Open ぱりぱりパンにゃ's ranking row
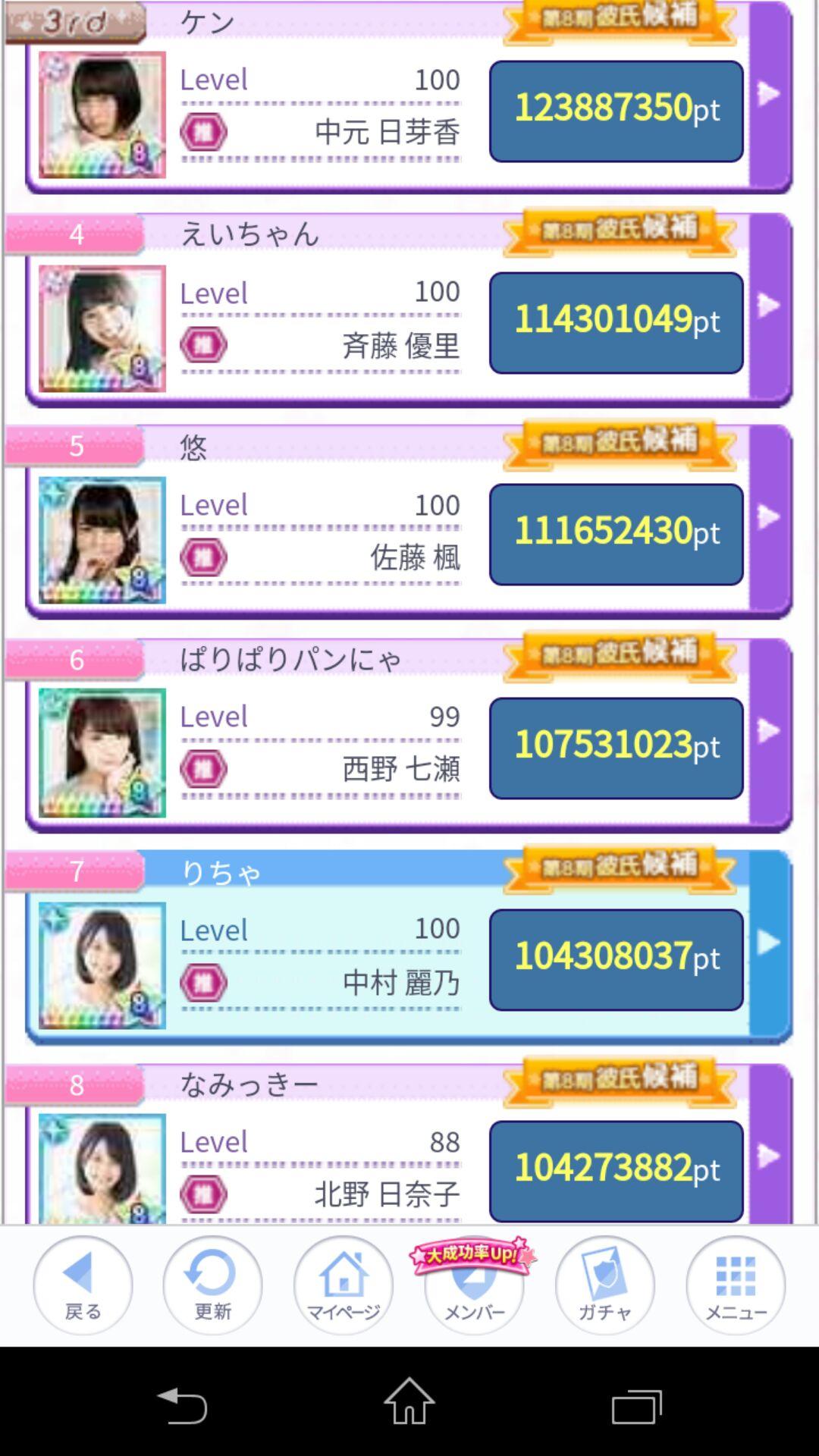 click(x=769, y=731)
